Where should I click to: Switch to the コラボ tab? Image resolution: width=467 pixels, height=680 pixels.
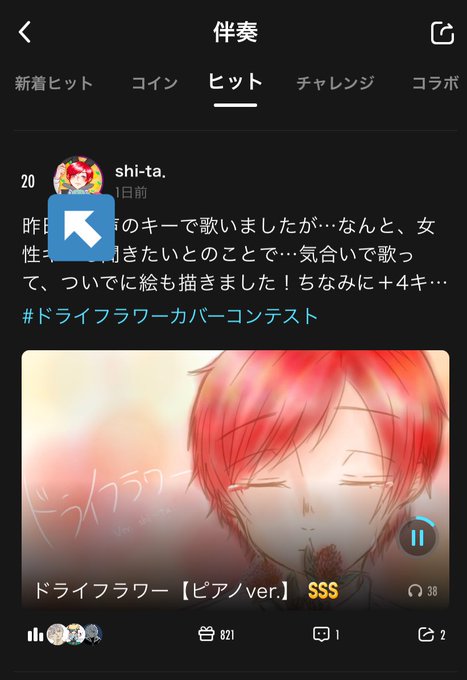point(435,83)
